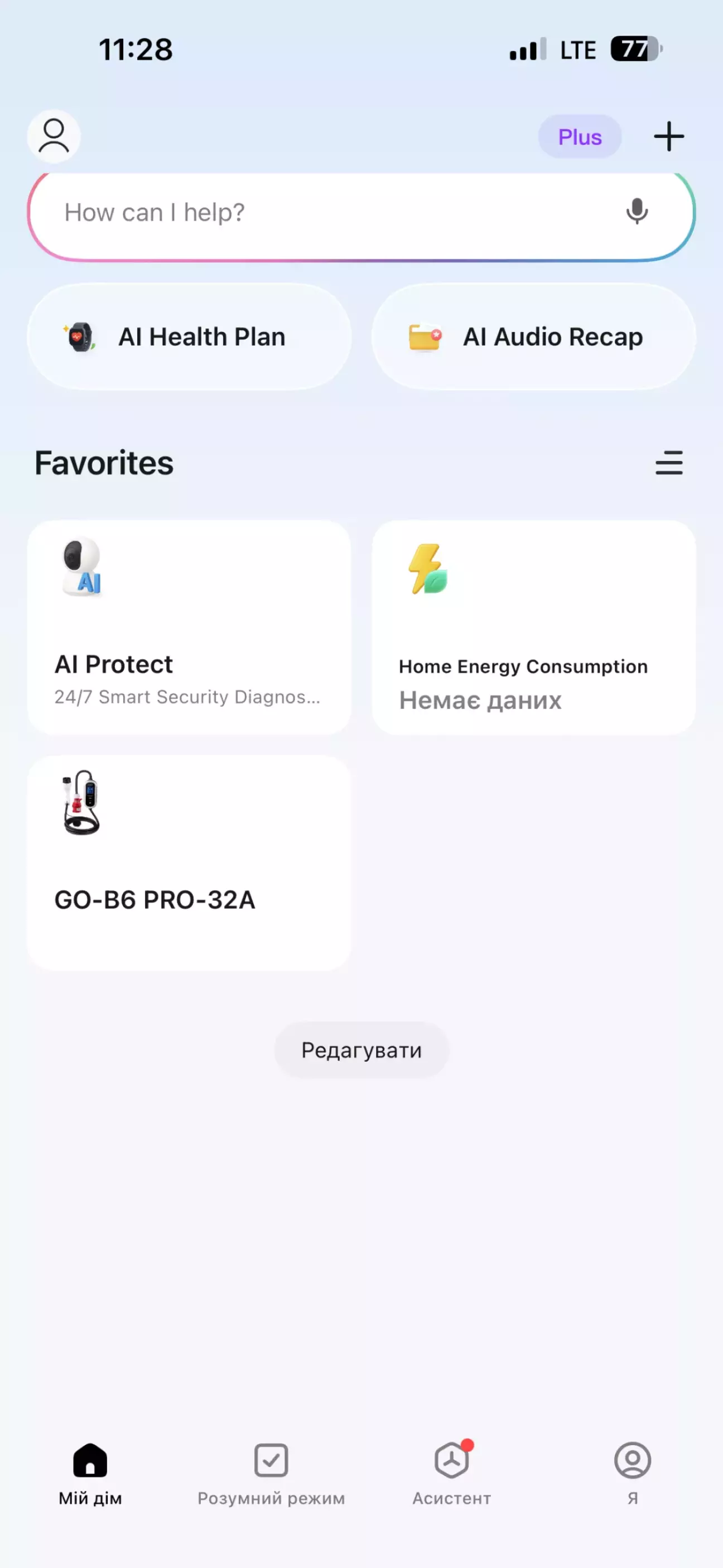Open AI Audio Recap
This screenshot has width=723, height=1568.
533,337
